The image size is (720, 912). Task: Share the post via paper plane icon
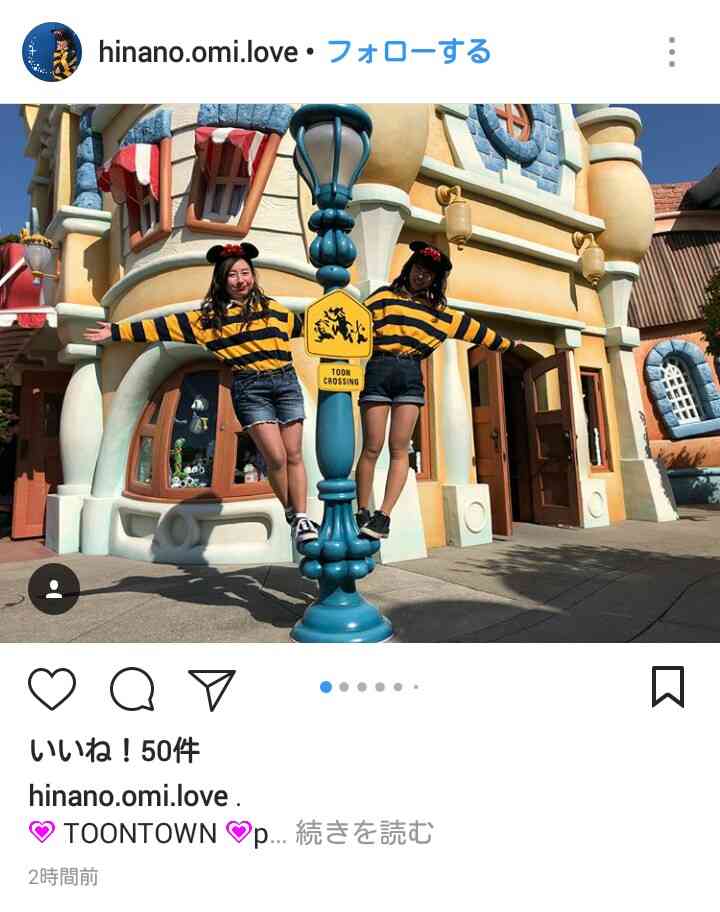pos(211,689)
